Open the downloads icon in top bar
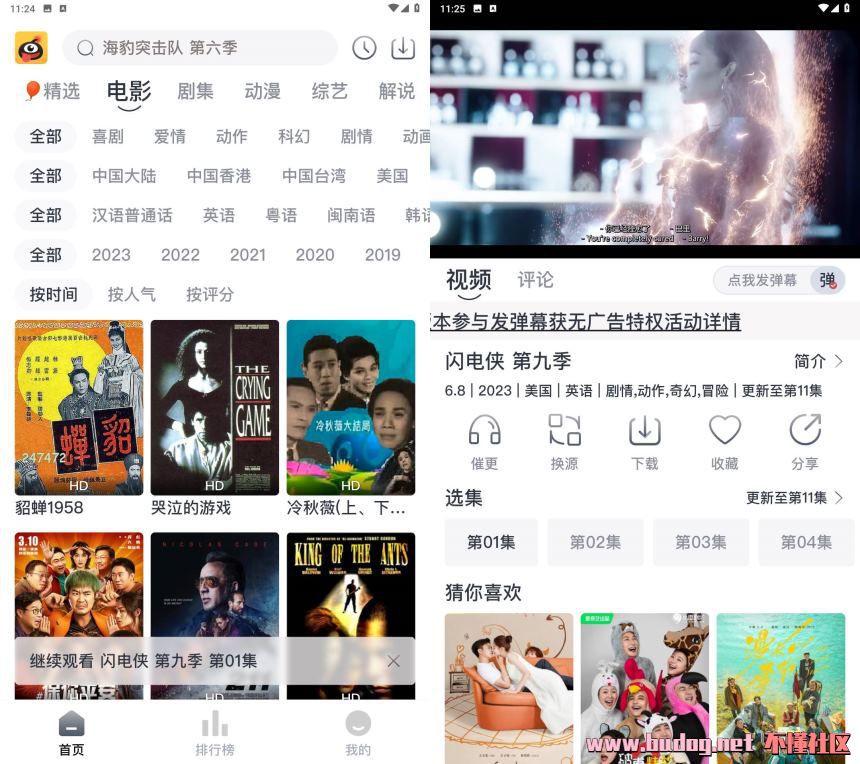This screenshot has width=860, height=764. coord(402,48)
